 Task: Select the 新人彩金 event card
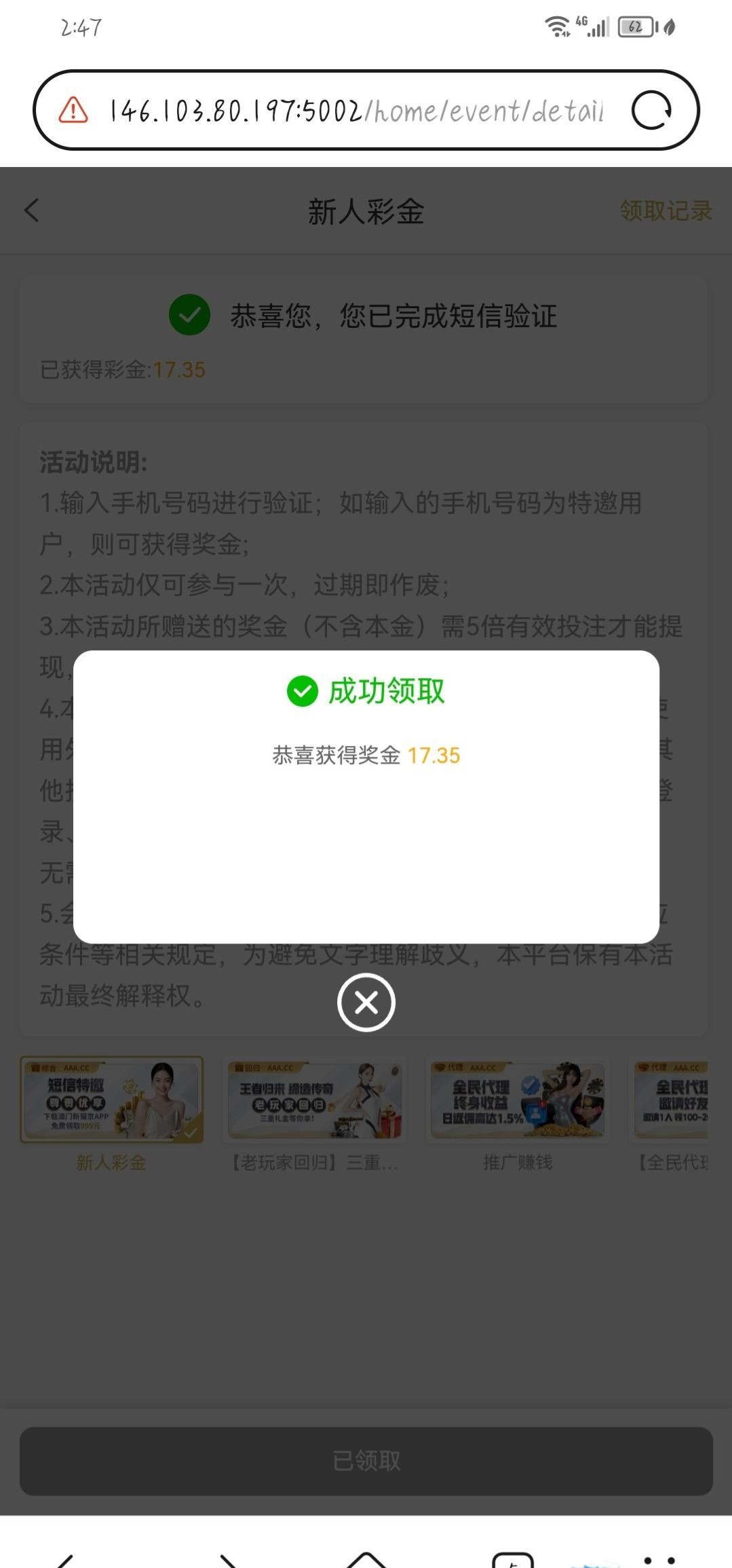pos(111,1100)
